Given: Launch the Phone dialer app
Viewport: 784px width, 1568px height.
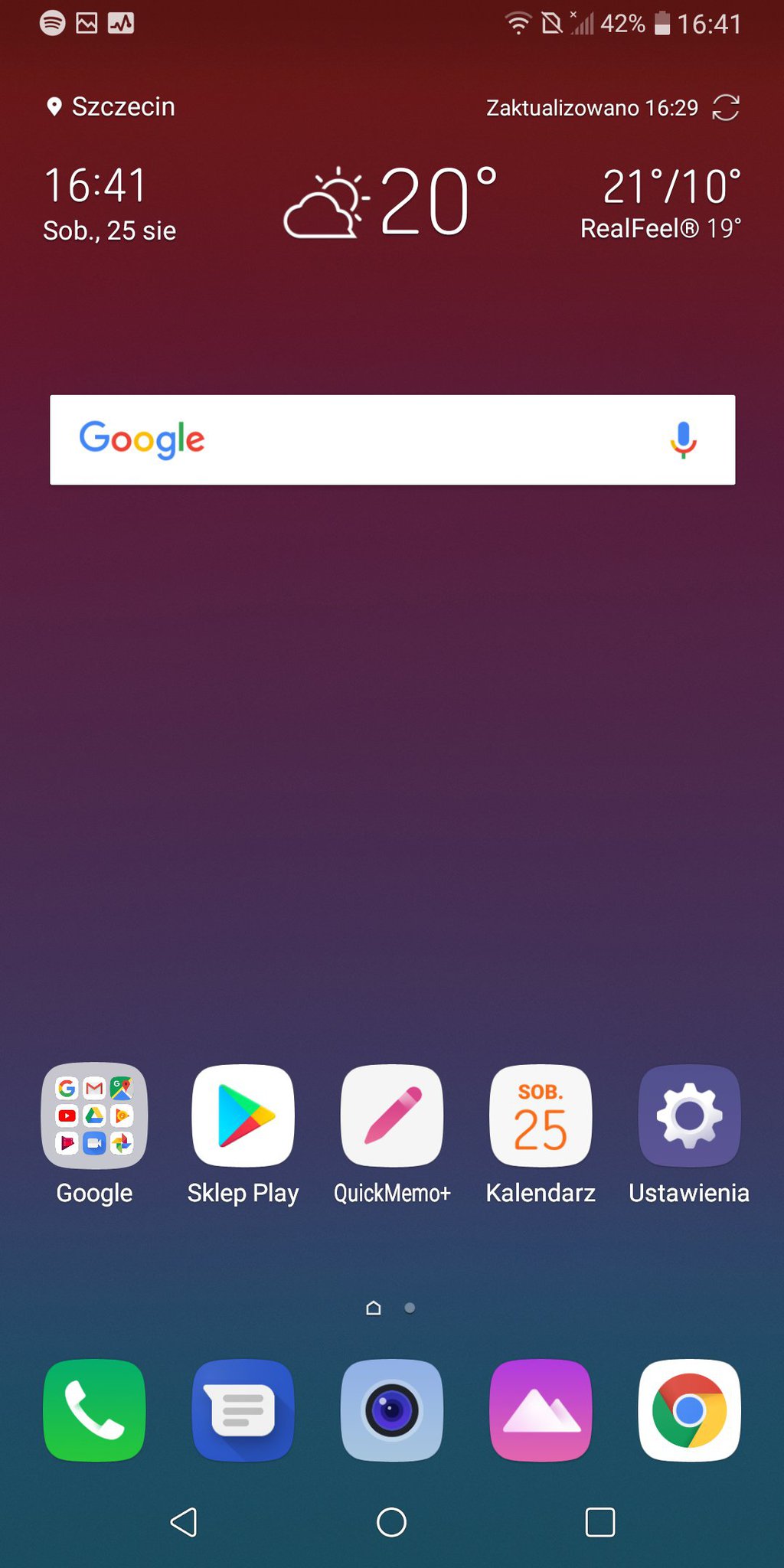Looking at the screenshot, I should click(94, 1410).
